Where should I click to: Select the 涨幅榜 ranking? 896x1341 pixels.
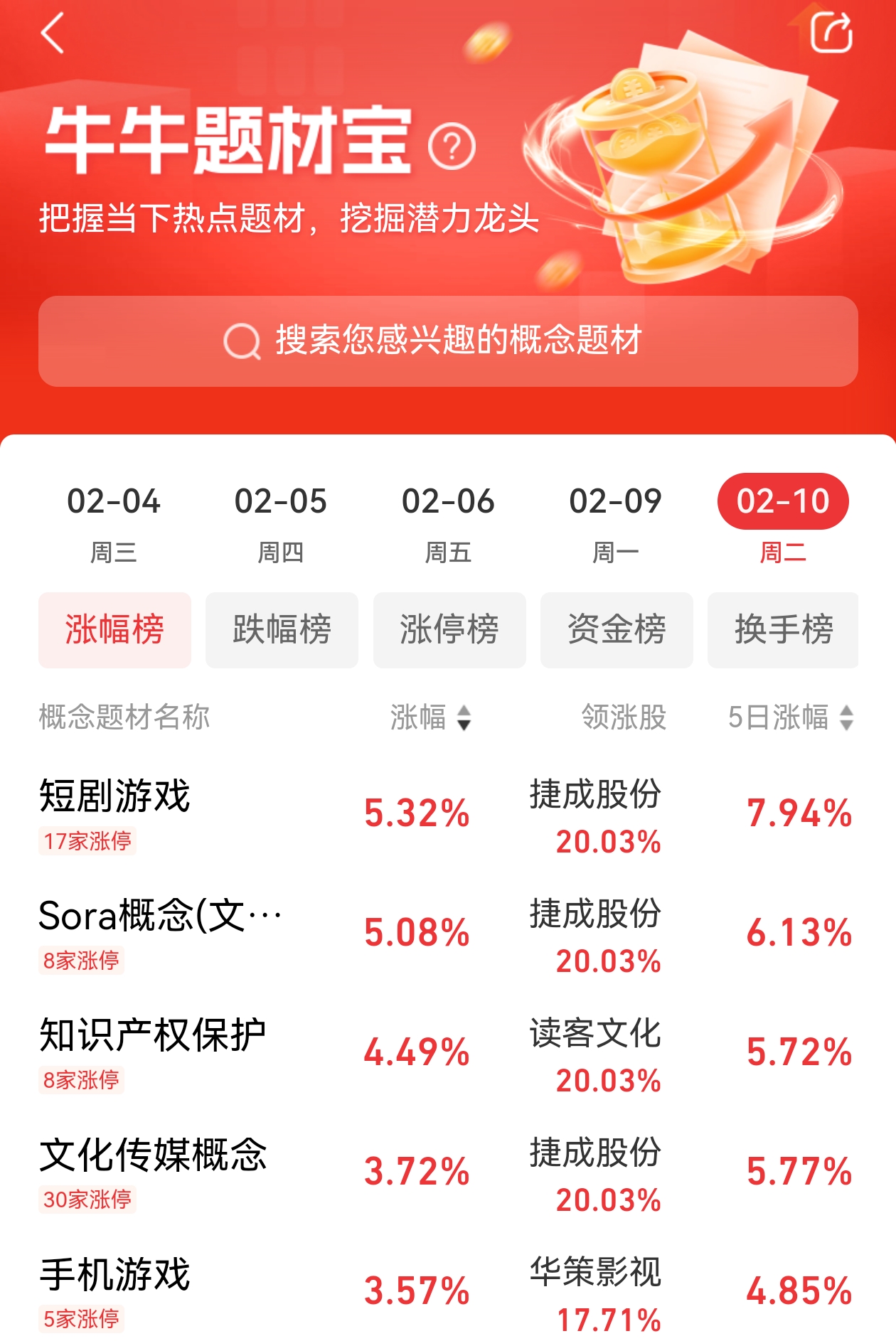click(x=114, y=630)
